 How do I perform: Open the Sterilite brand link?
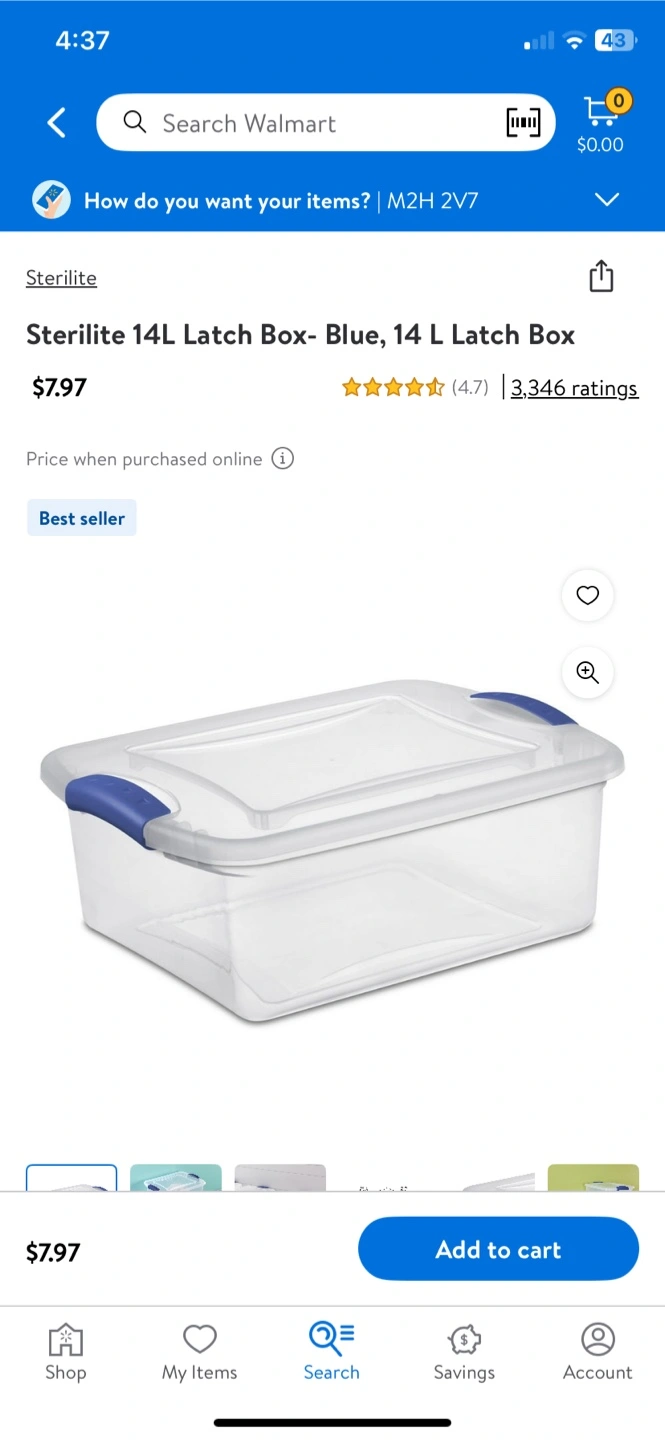(x=61, y=278)
